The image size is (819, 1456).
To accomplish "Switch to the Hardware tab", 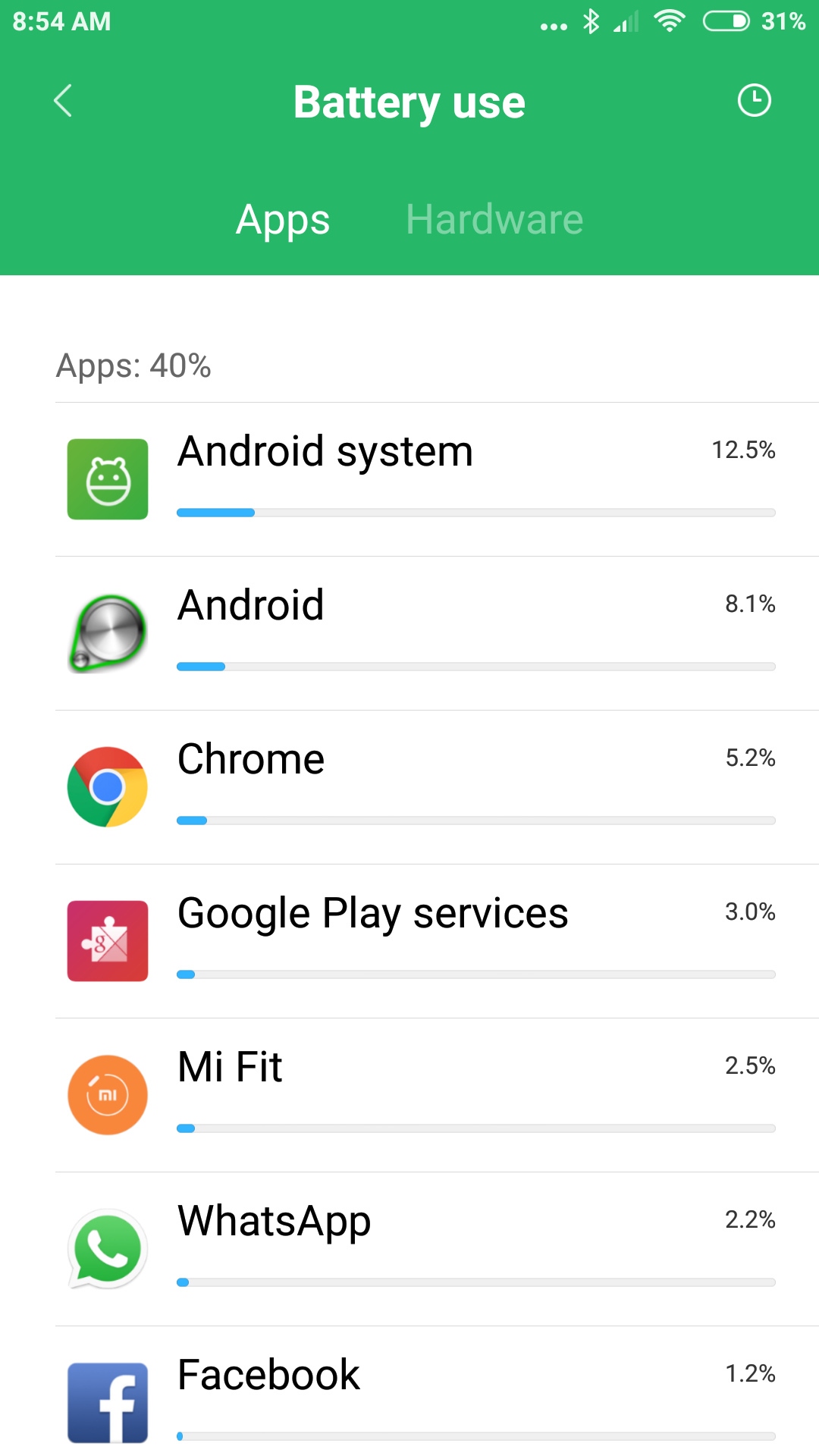I will point(494,220).
